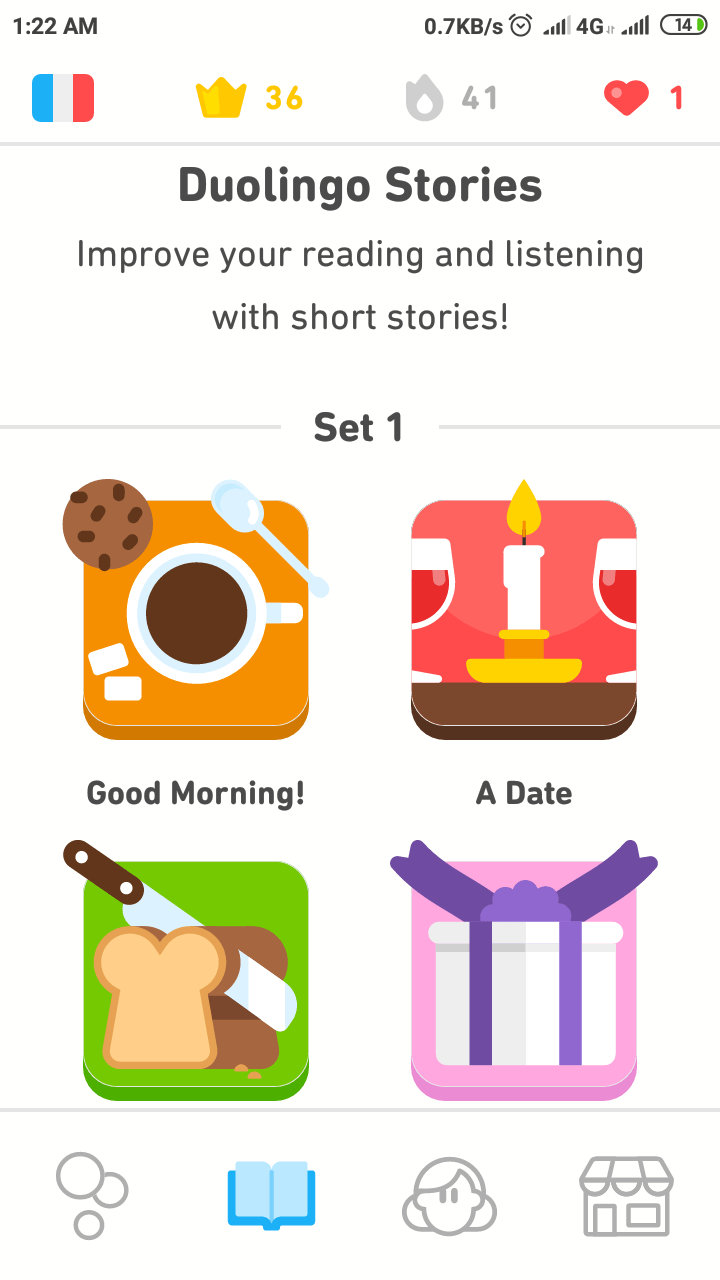Click the A Date story label
The image size is (720, 1280).
click(x=523, y=793)
